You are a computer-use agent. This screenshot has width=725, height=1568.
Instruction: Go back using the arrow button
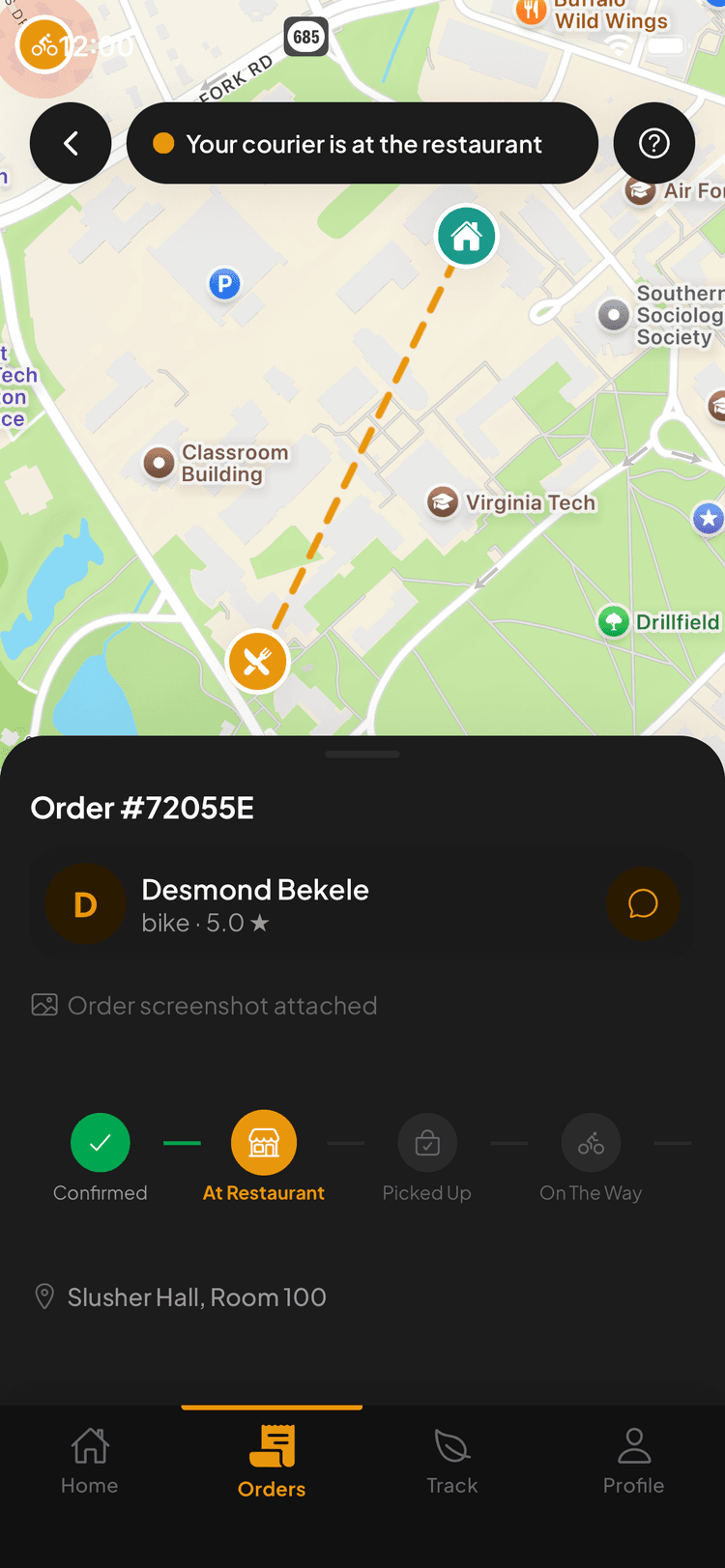[x=70, y=143]
